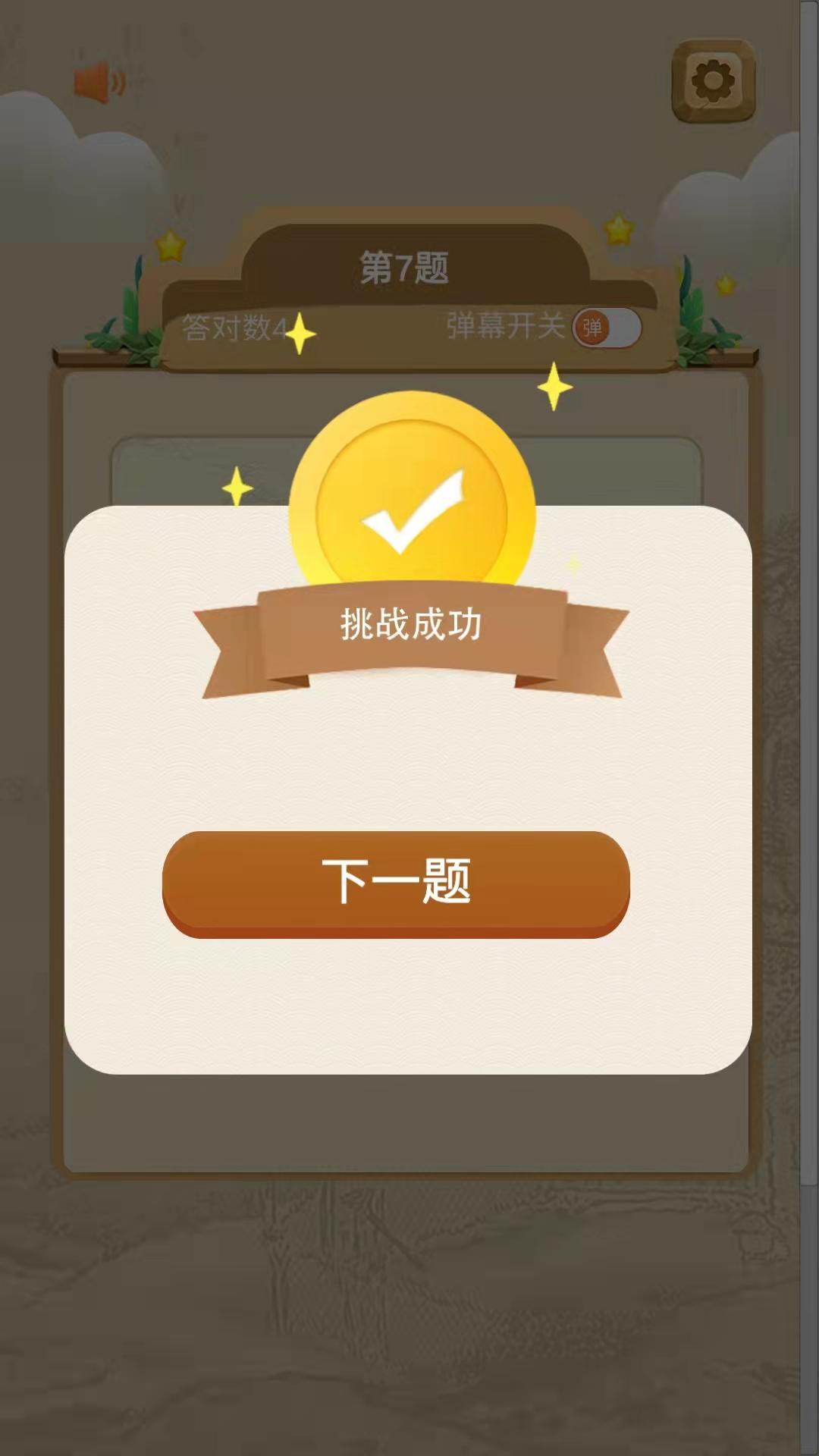The width and height of the screenshot is (819, 1456).
Task: Mute the game audio via speaker icon
Action: [99, 79]
